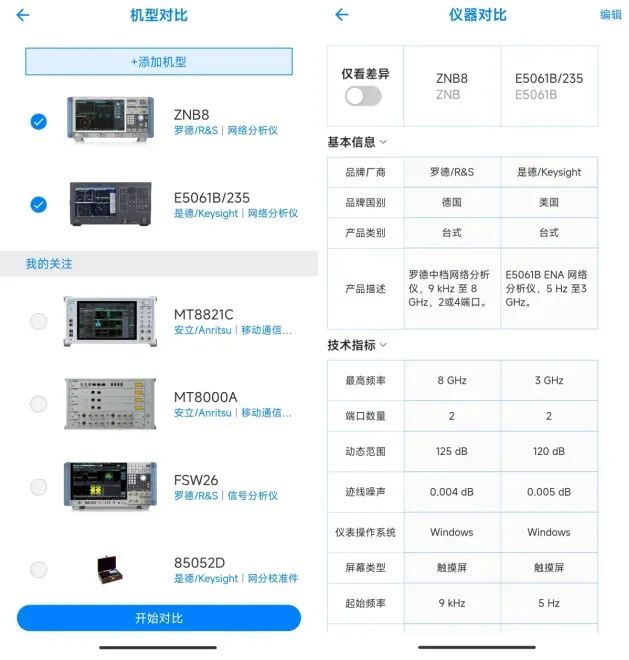629x660 pixels.
Task: Enable the 仅看差异 switch
Action: 363,96
